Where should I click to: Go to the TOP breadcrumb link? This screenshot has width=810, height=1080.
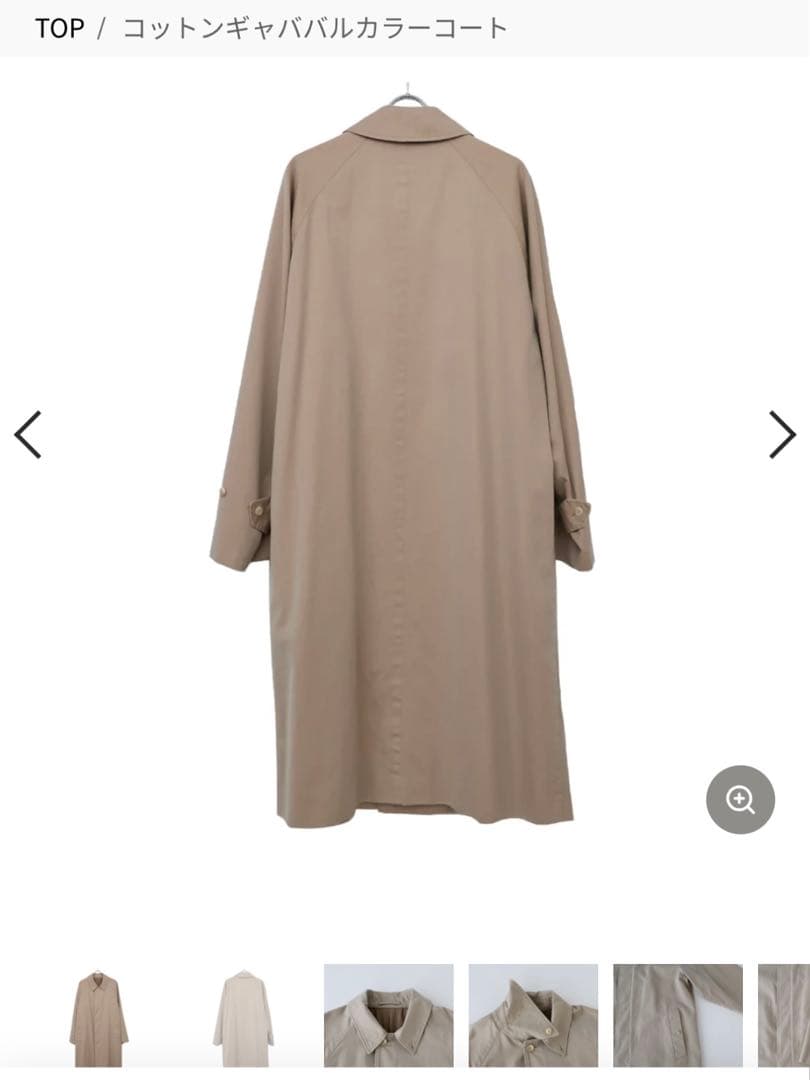[x=59, y=28]
